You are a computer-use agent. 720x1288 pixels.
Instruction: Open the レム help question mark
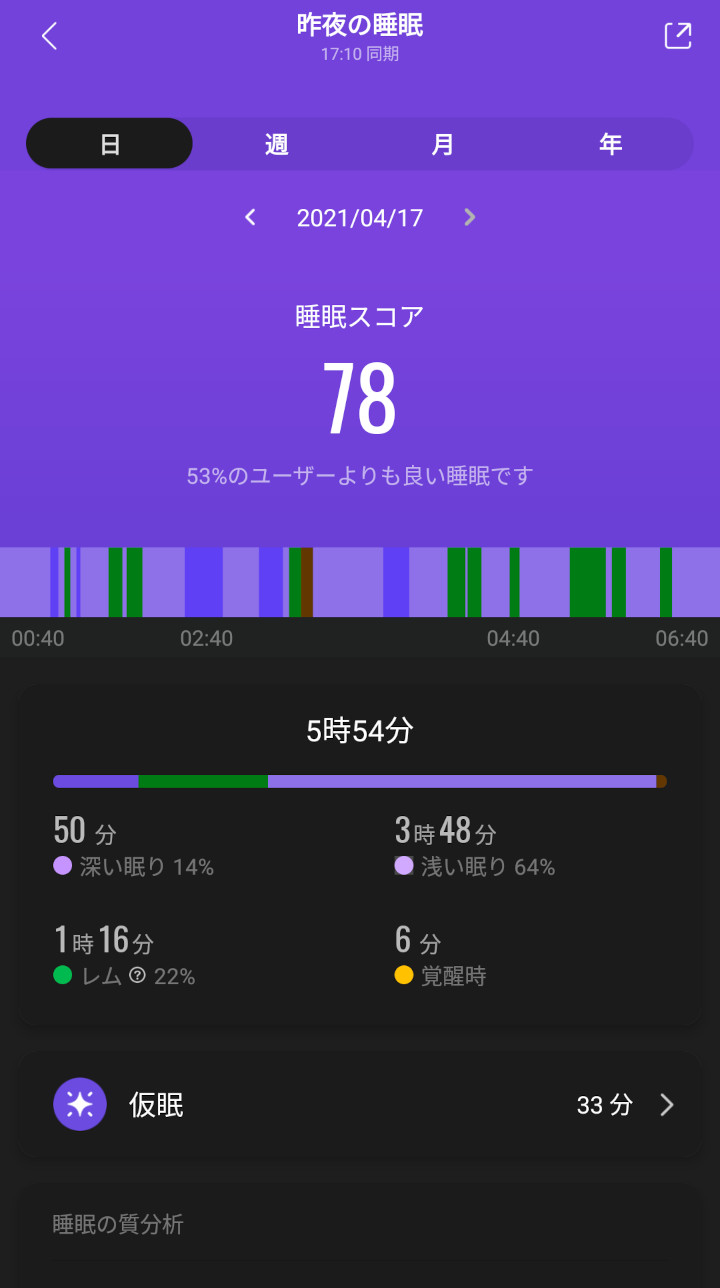click(138, 975)
